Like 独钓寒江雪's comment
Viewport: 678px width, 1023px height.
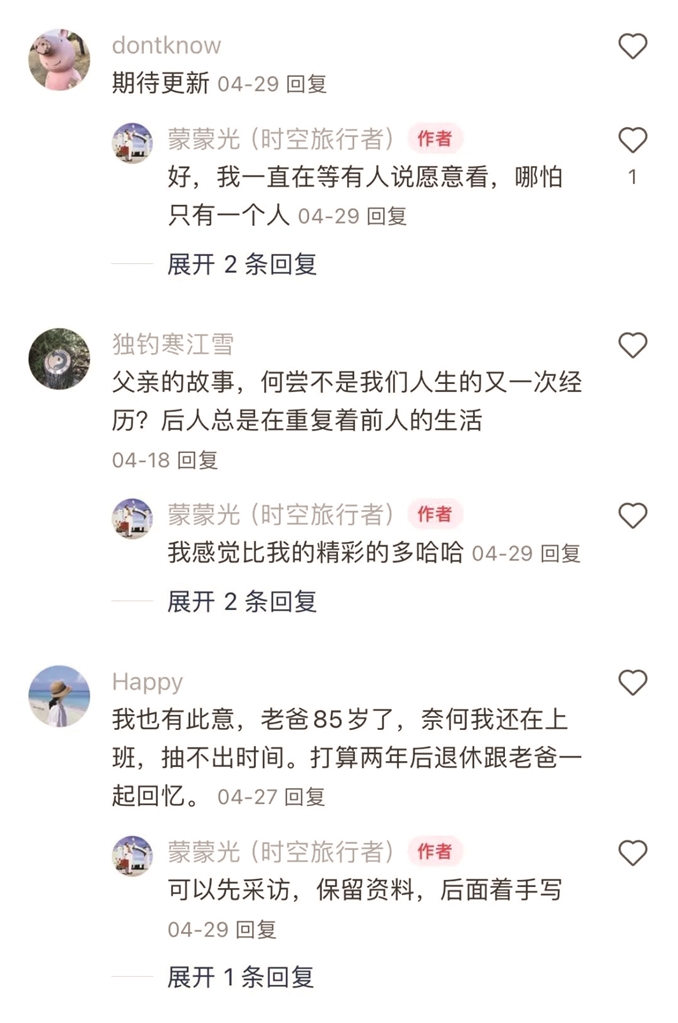(632, 346)
